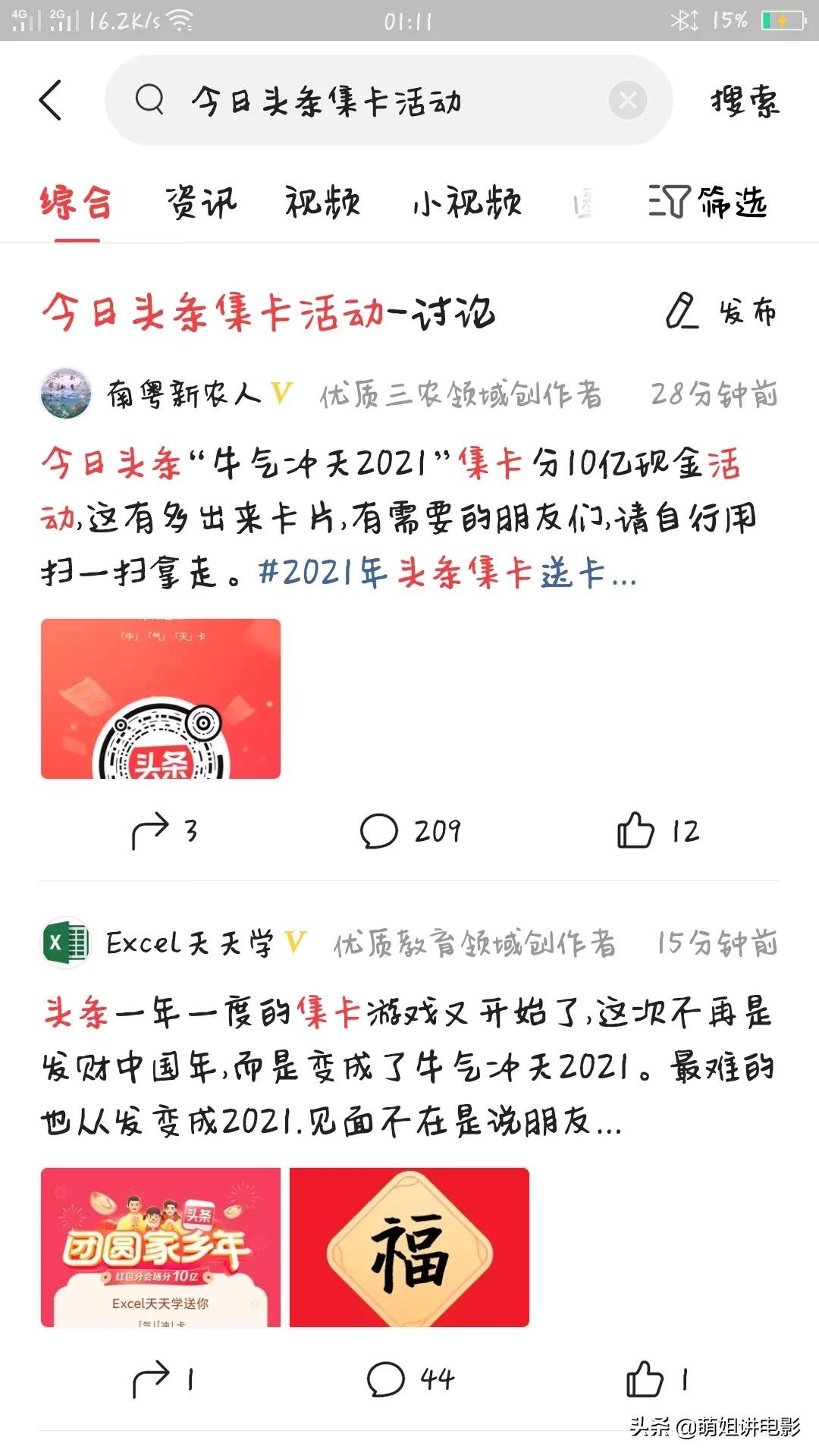The width and height of the screenshot is (819, 1456).
Task: Switch to the 视频 tab
Action: tap(322, 203)
